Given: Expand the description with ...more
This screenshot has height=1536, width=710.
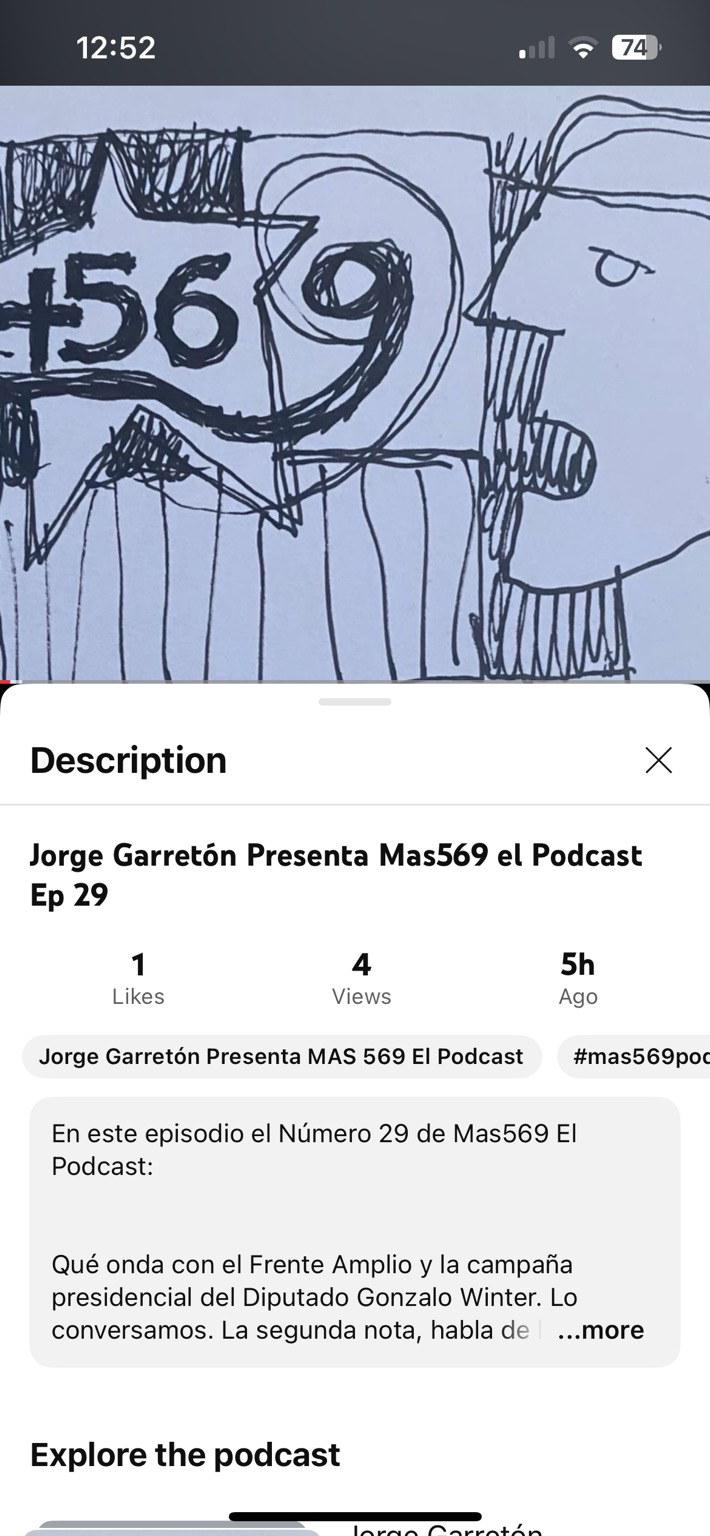Looking at the screenshot, I should (601, 1330).
